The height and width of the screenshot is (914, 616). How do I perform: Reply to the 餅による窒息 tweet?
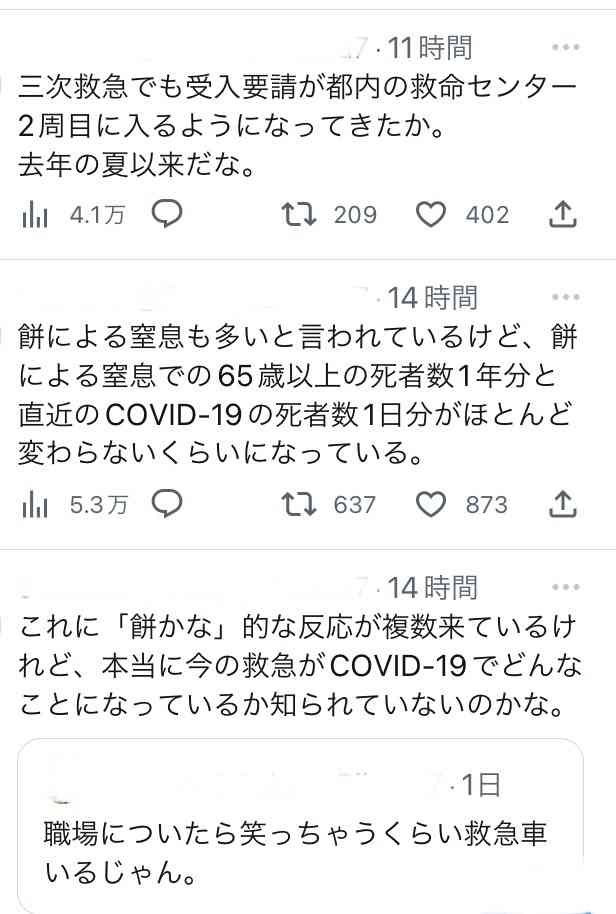pos(166,504)
